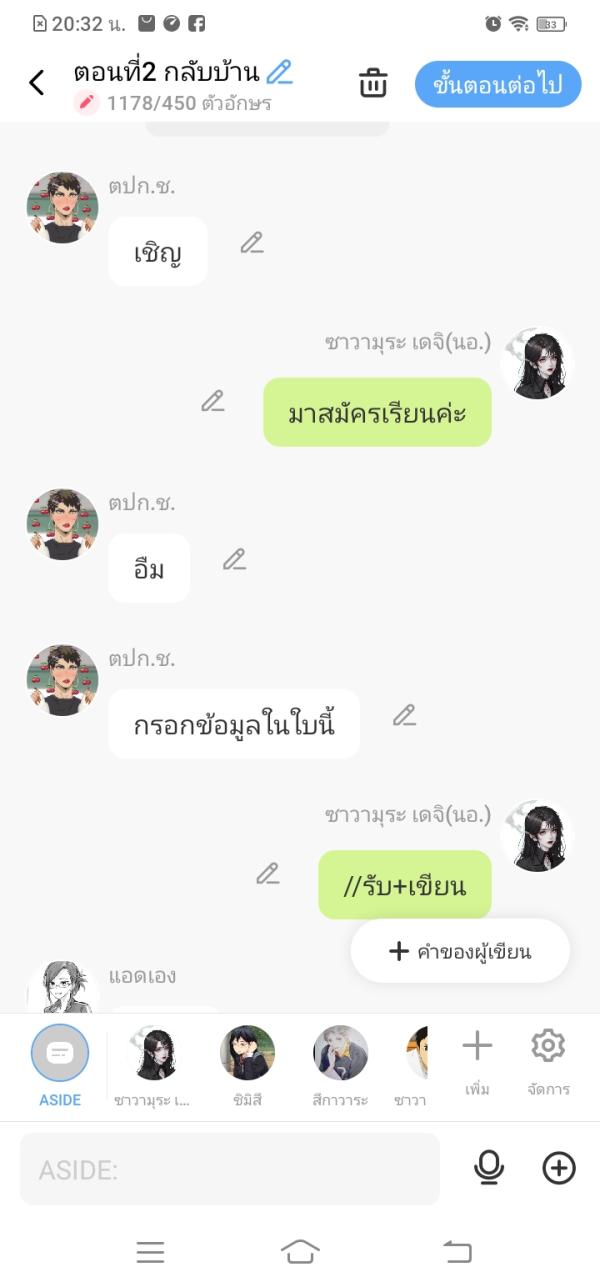Delete this chapter with the trash icon
This screenshot has width=600, height=1287.
click(373, 83)
